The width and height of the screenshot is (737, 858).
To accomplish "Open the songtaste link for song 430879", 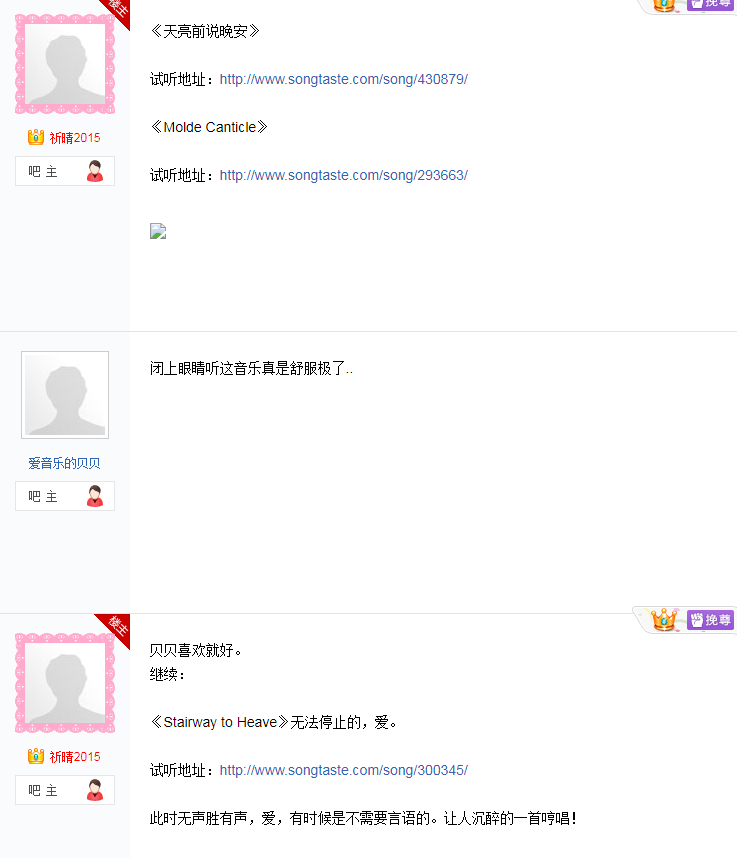I will coord(343,79).
